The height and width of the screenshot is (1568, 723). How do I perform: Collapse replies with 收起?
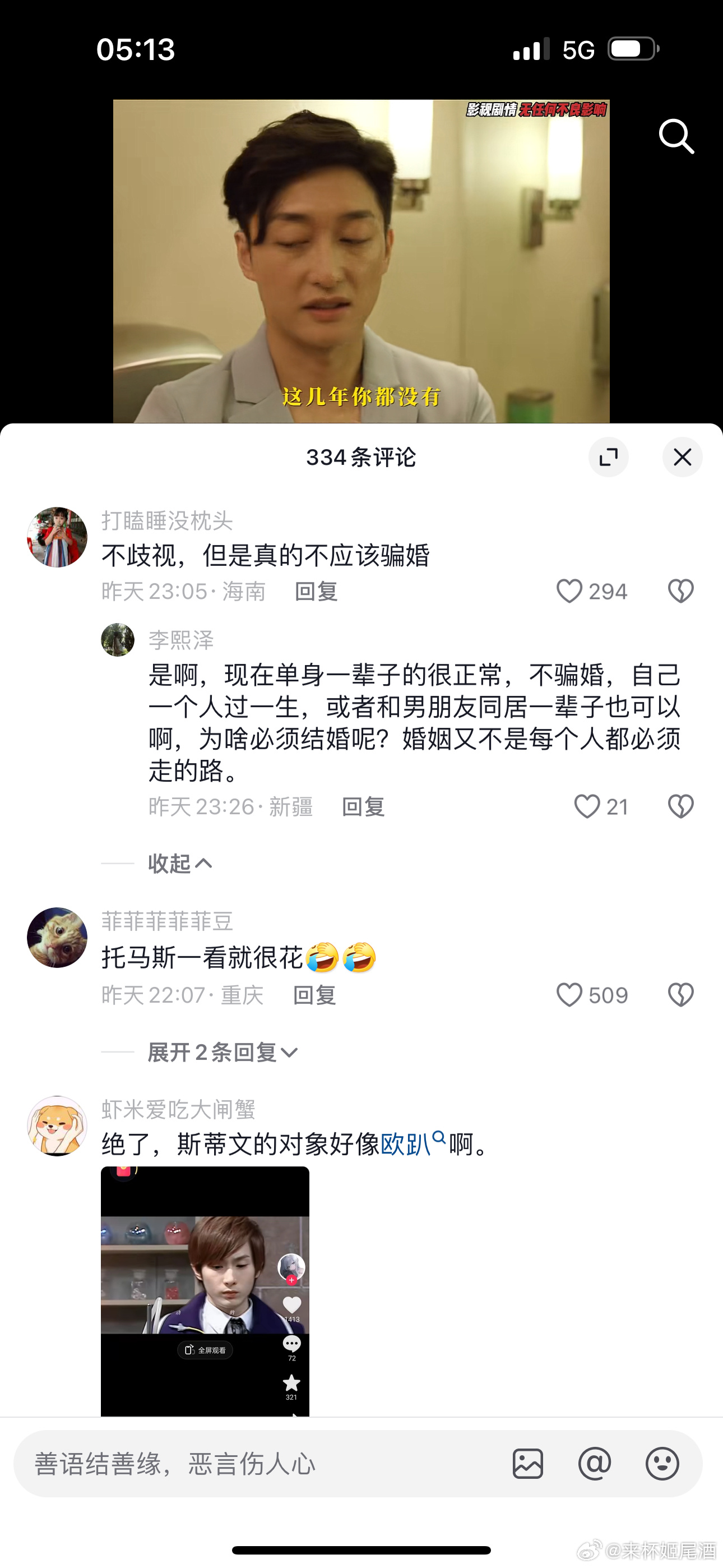point(179,863)
